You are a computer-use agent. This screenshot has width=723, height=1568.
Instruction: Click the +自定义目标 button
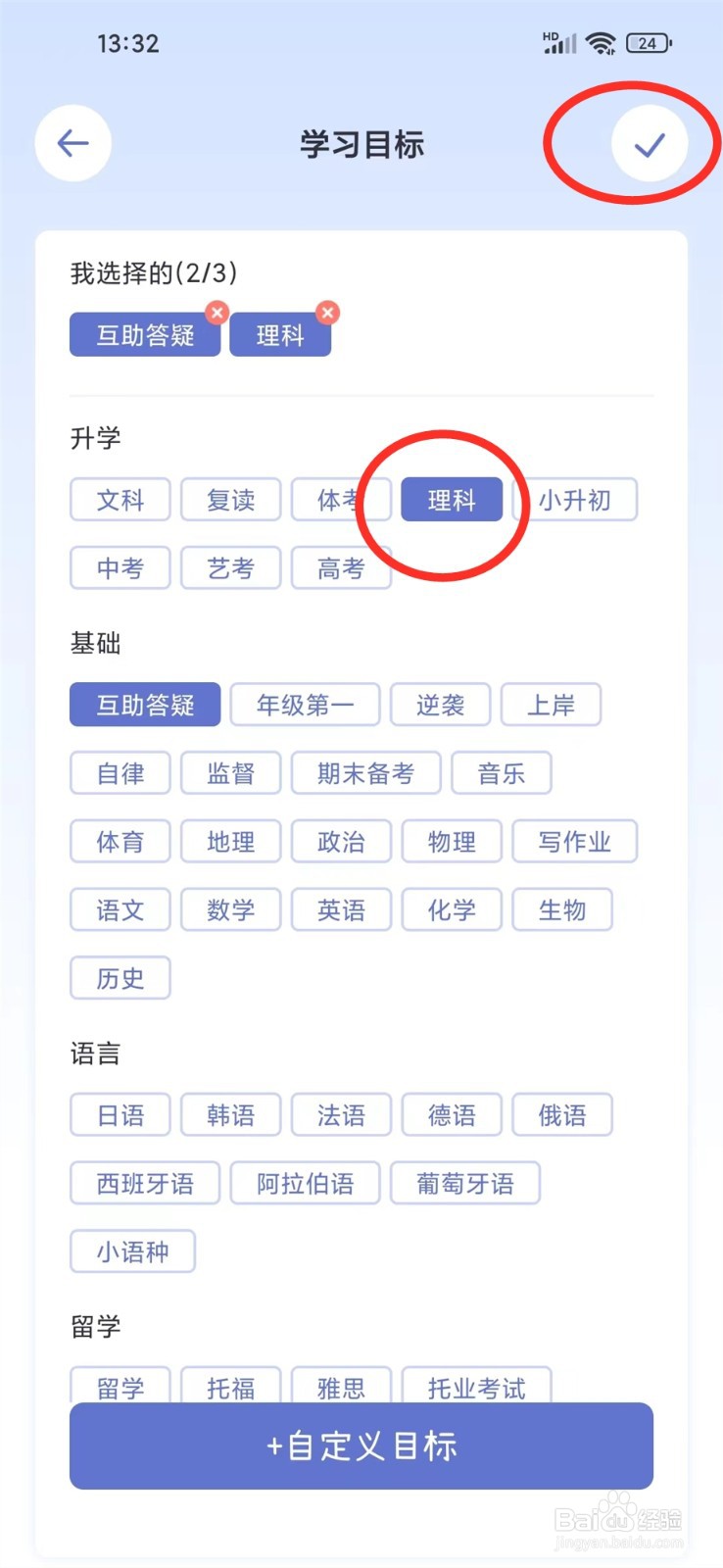pos(361,1446)
